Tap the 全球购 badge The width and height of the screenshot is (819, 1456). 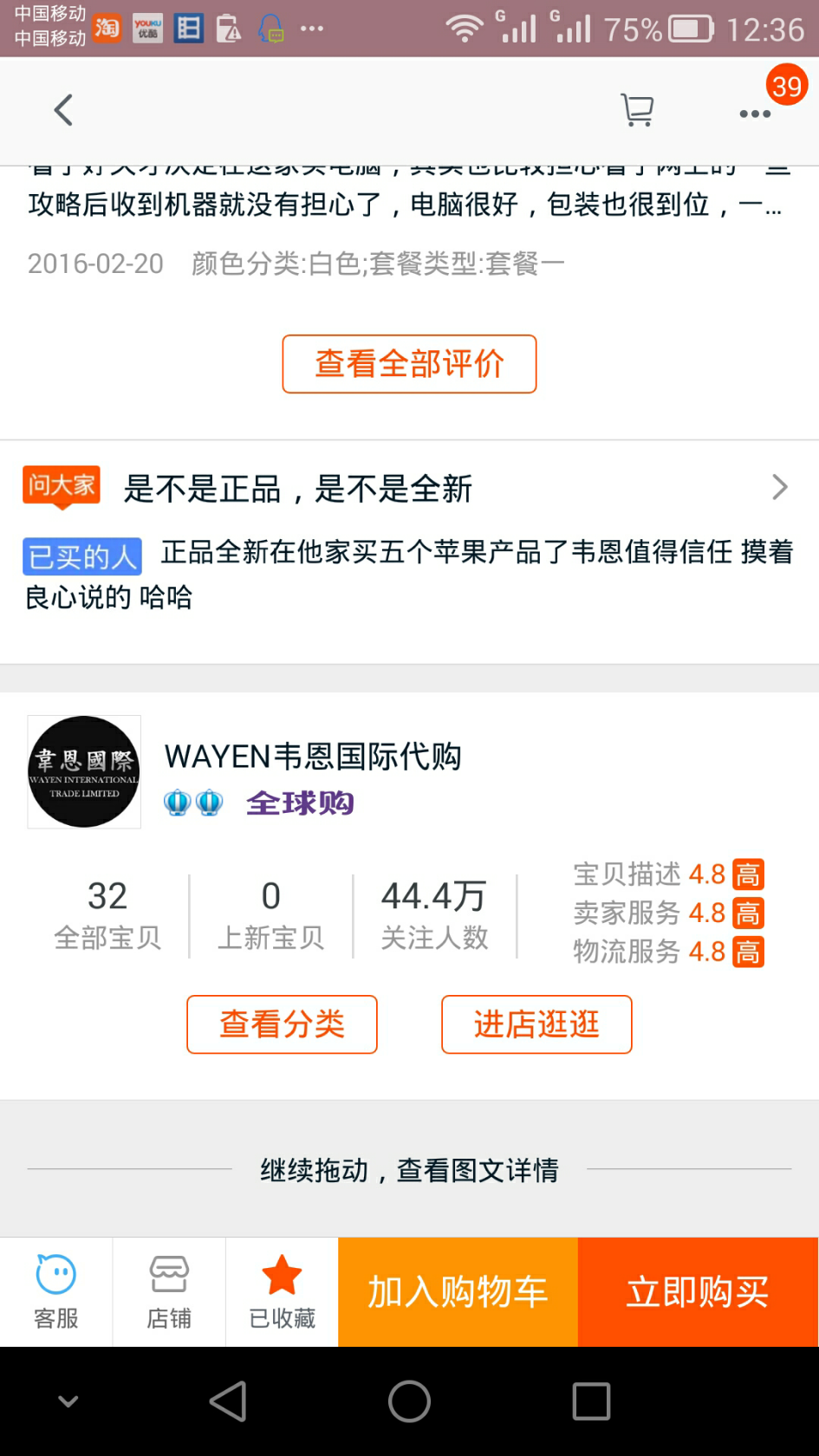tap(299, 802)
